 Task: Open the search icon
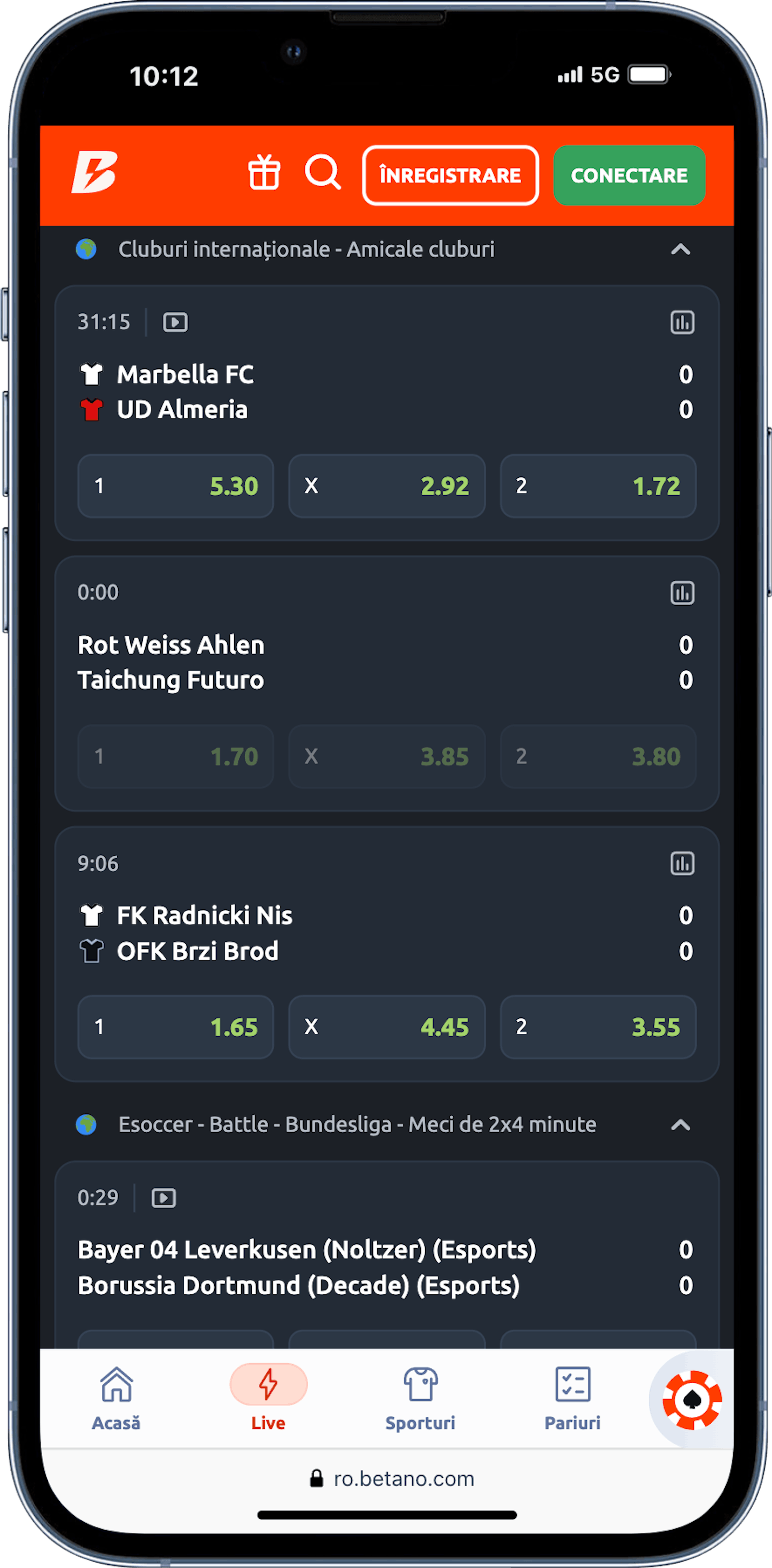click(x=322, y=173)
